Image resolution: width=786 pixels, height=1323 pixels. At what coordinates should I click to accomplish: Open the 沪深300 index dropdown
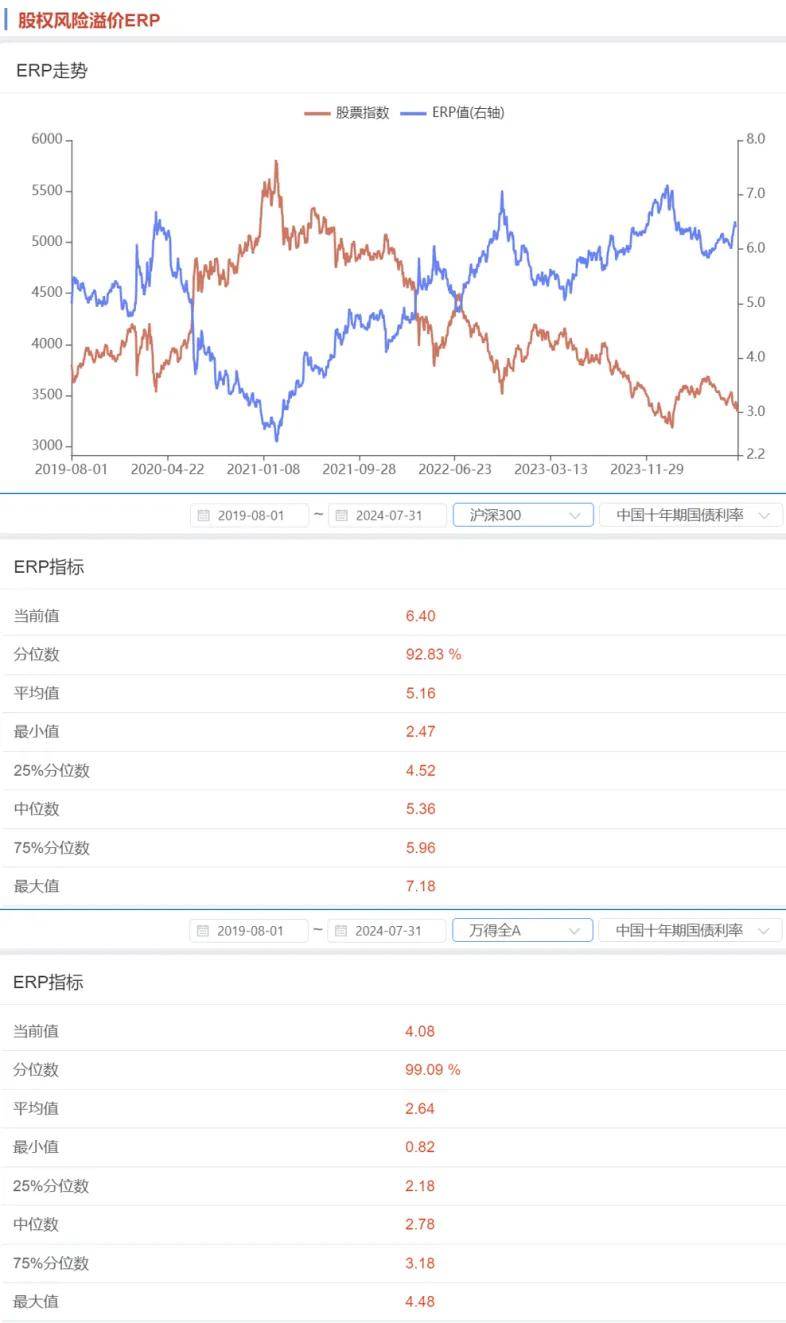[x=523, y=515]
